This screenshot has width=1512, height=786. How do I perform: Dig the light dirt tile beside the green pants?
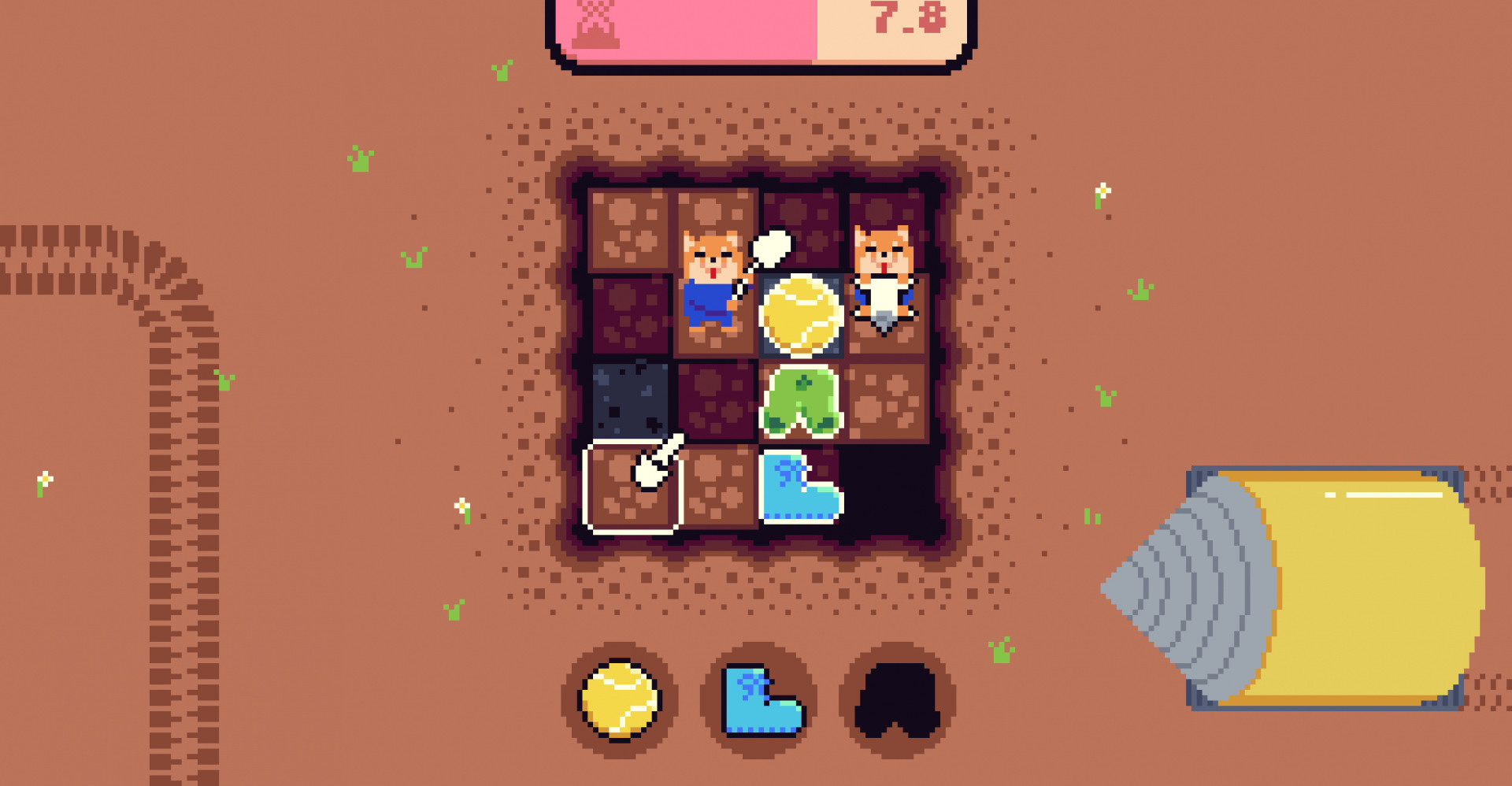tap(887, 402)
